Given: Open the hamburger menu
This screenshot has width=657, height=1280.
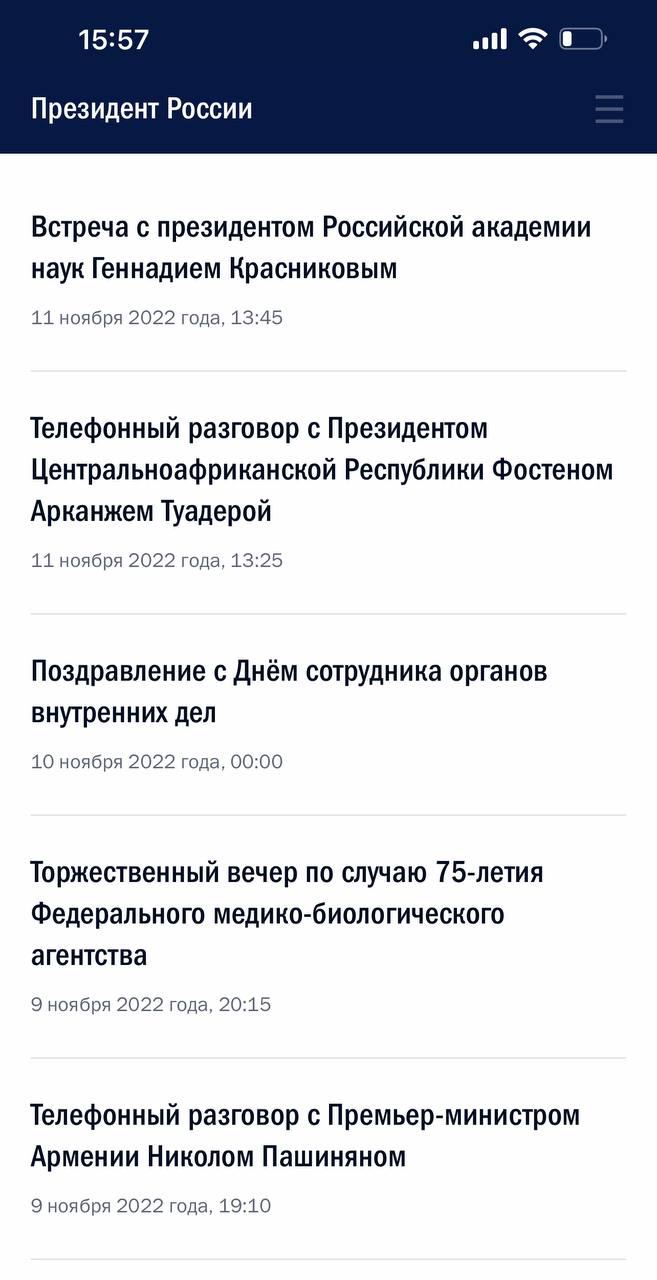Looking at the screenshot, I should pyautogui.click(x=609, y=109).
